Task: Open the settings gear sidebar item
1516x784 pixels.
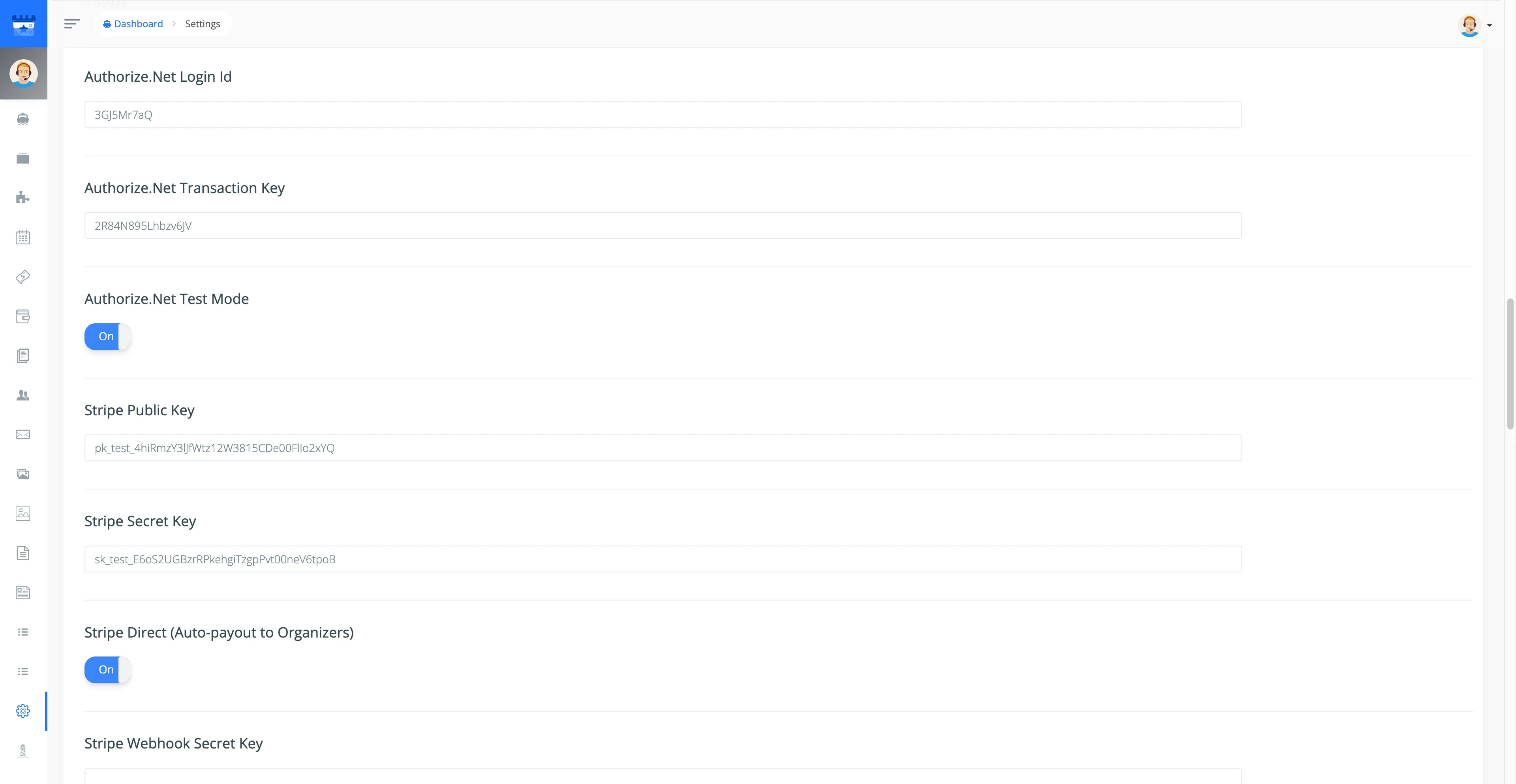Action: pos(23,711)
